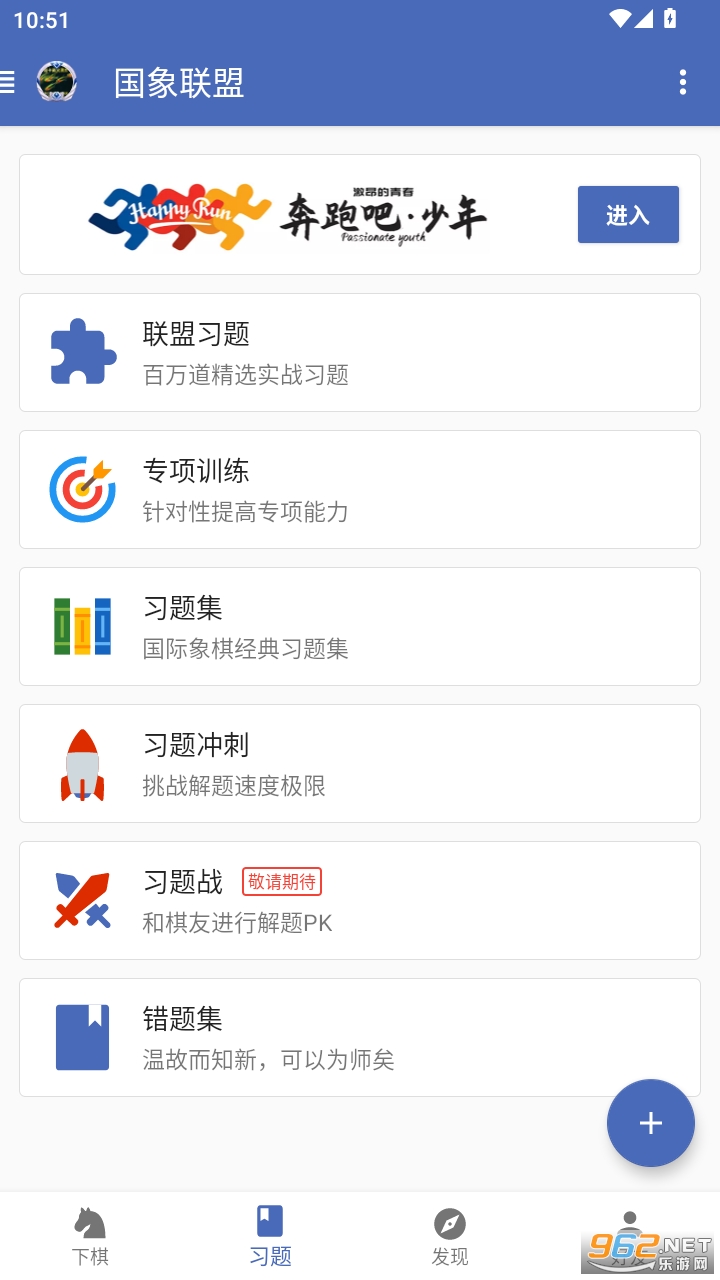Click the crossed swords icon for 习题战
The width and height of the screenshot is (720, 1280).
tap(83, 900)
